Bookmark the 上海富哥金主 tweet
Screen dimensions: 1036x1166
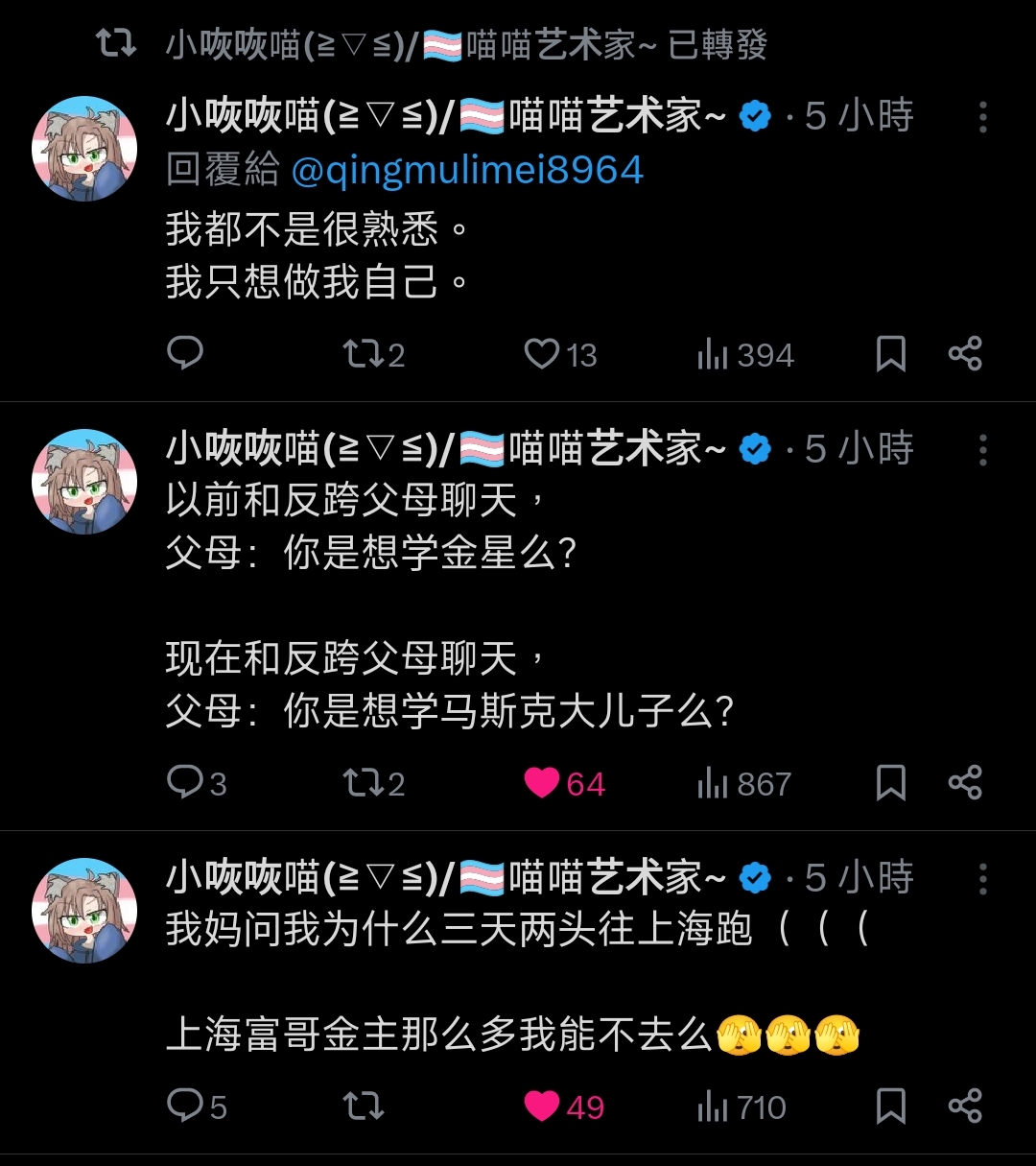pos(891,1106)
